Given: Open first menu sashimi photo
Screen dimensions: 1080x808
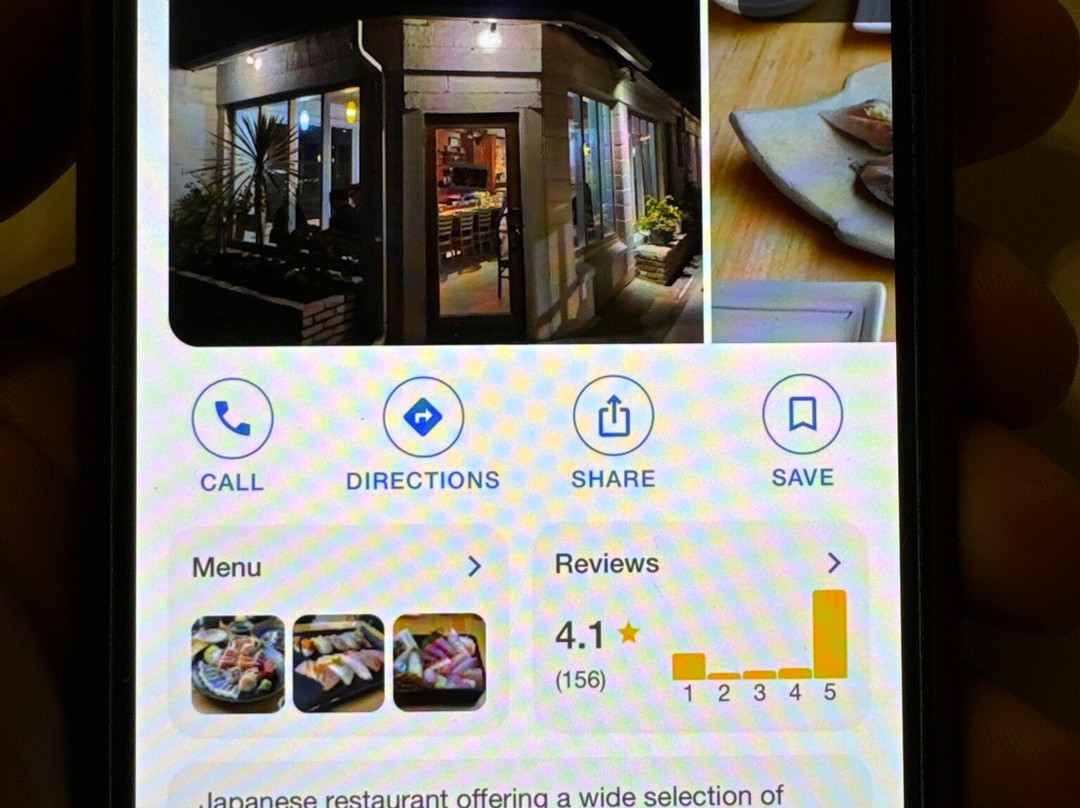Looking at the screenshot, I should click(x=238, y=663).
